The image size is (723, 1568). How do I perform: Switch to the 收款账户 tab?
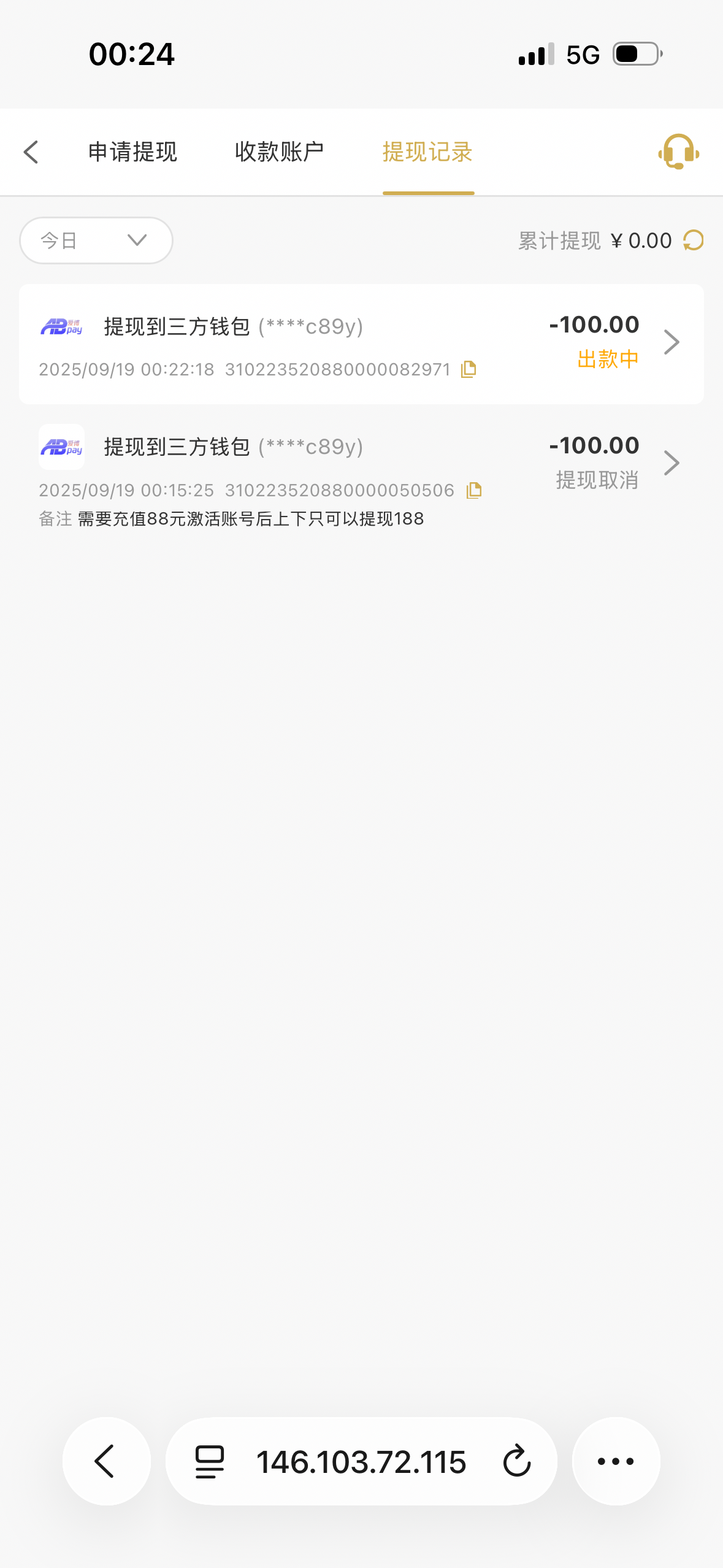pyautogui.click(x=280, y=152)
